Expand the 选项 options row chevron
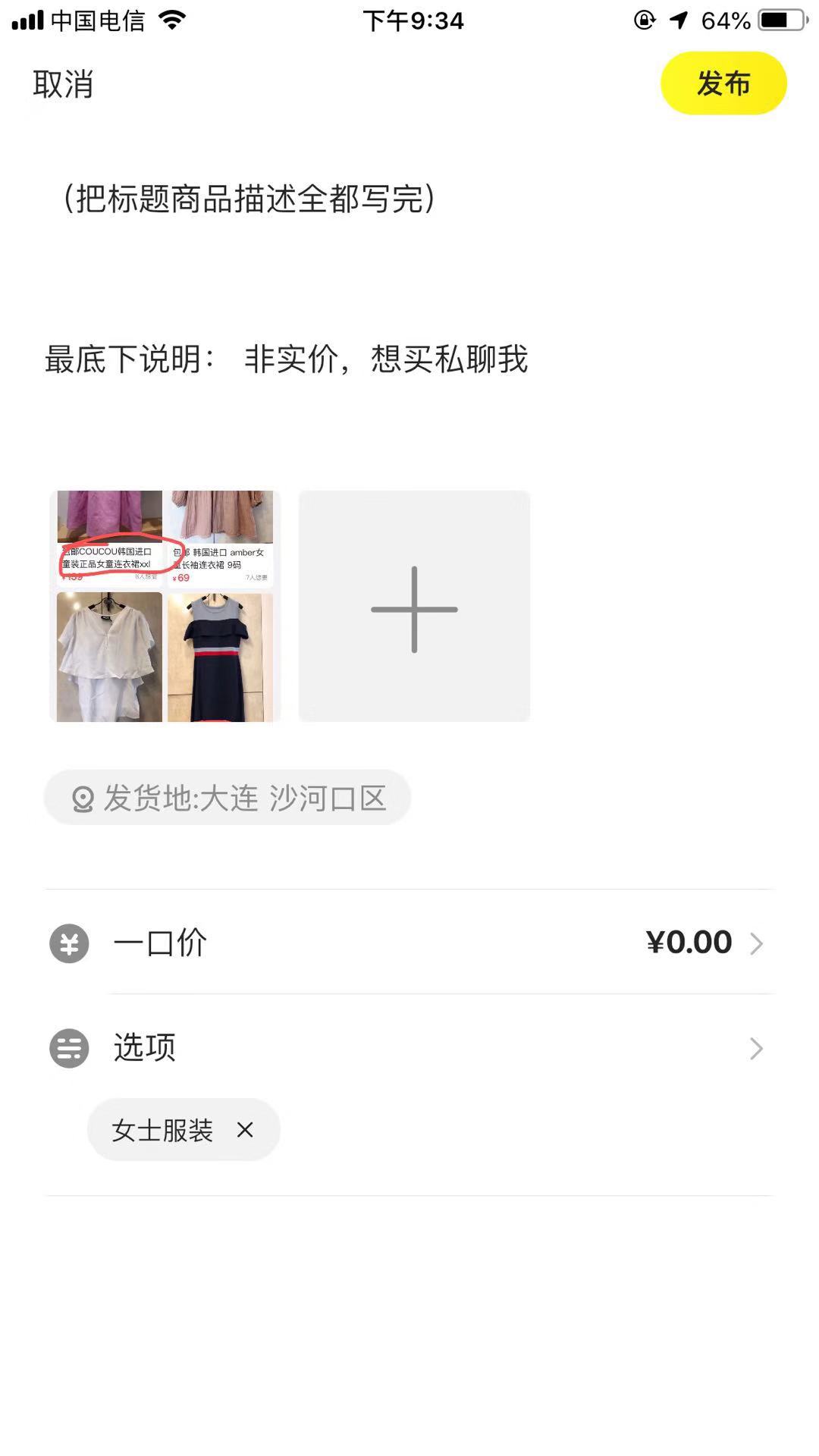This screenshot has width=819, height=1456. [x=756, y=1049]
